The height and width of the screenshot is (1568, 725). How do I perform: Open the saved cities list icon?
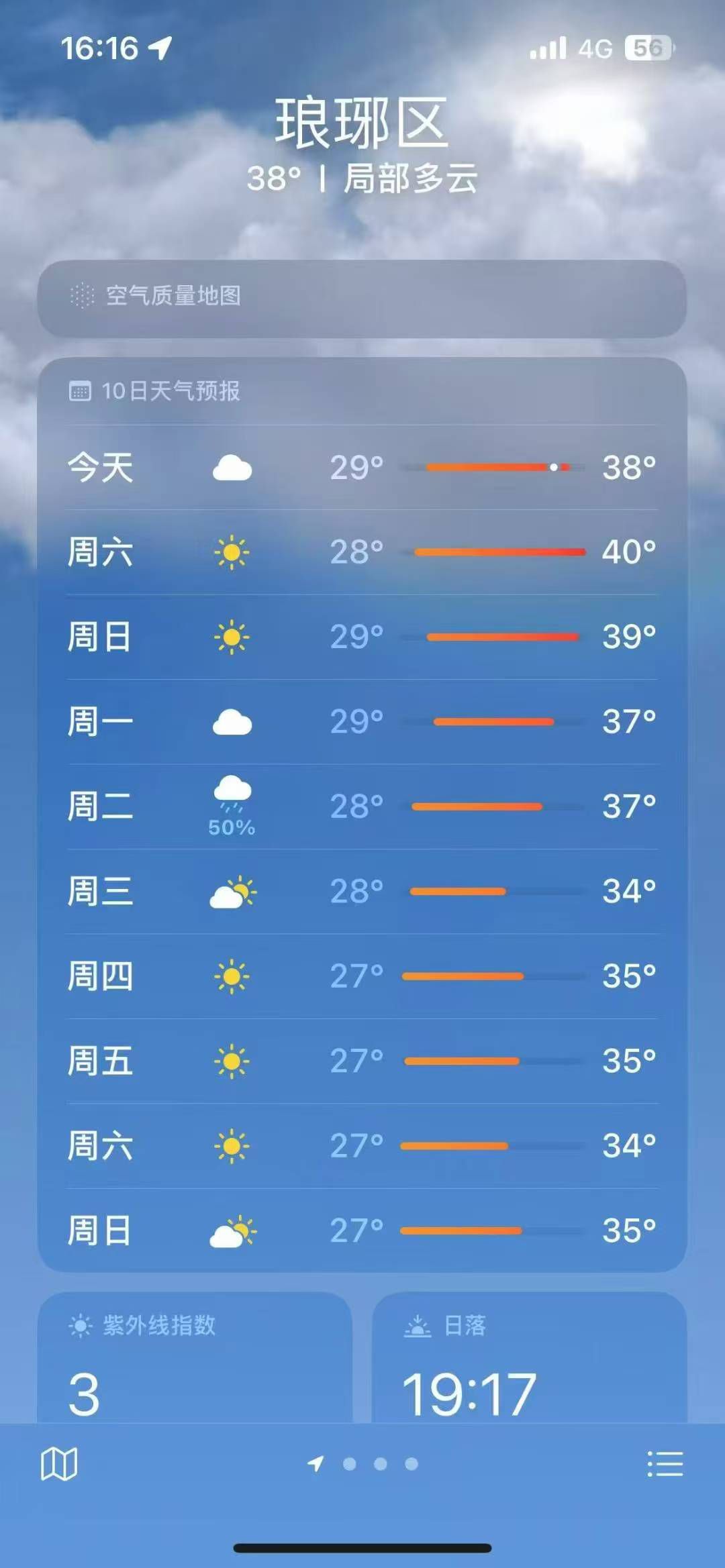pos(665,1463)
